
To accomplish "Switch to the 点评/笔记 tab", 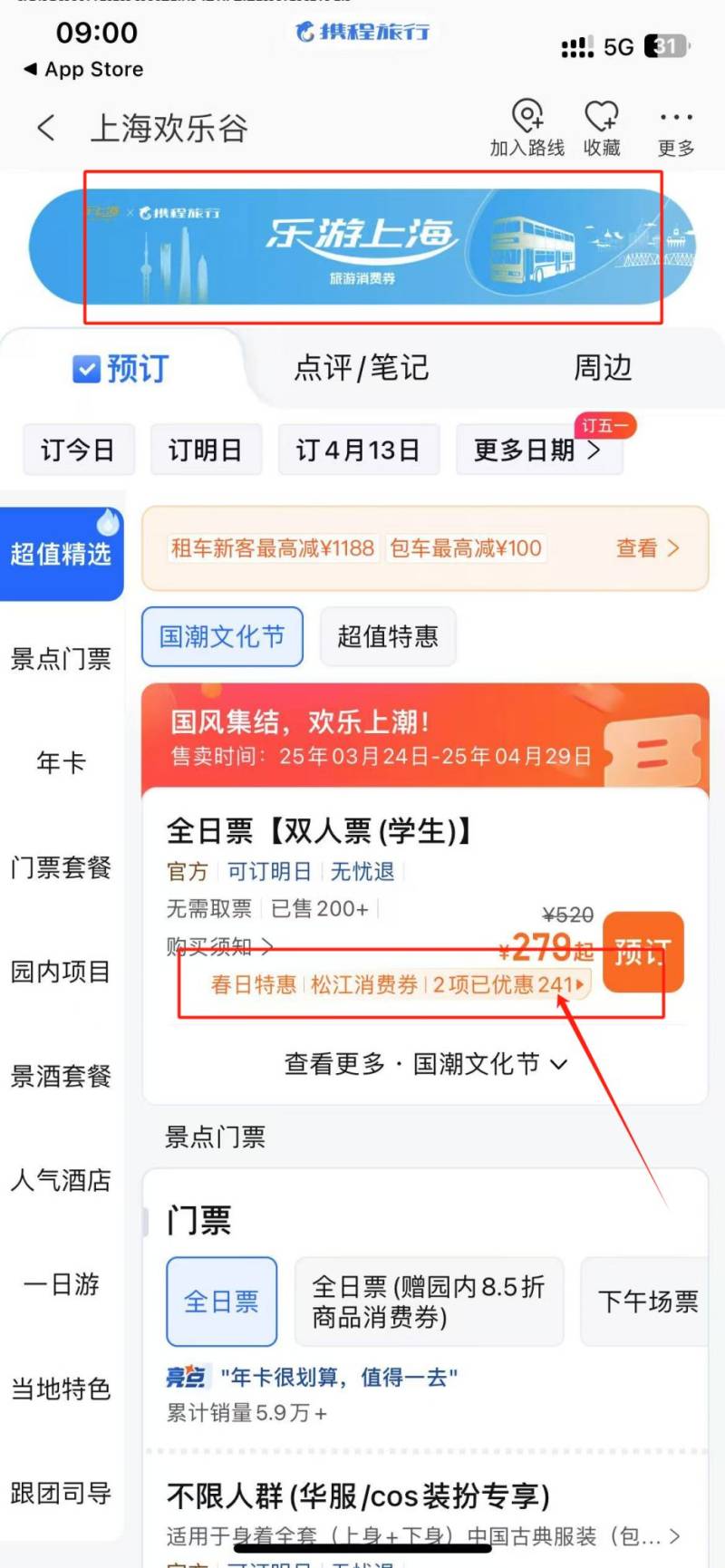I will 361,368.
